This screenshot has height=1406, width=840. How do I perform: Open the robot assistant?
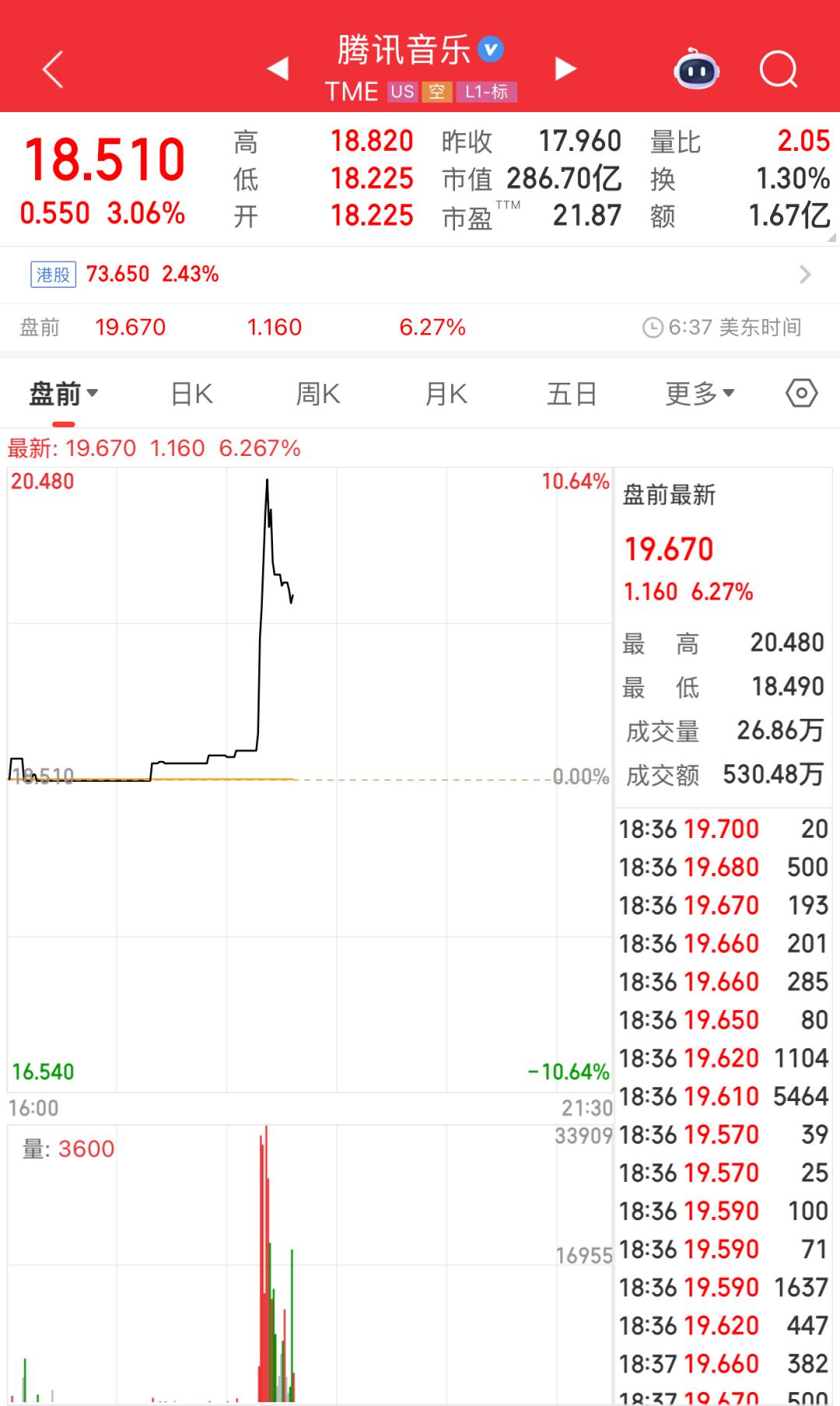pyautogui.click(x=696, y=70)
